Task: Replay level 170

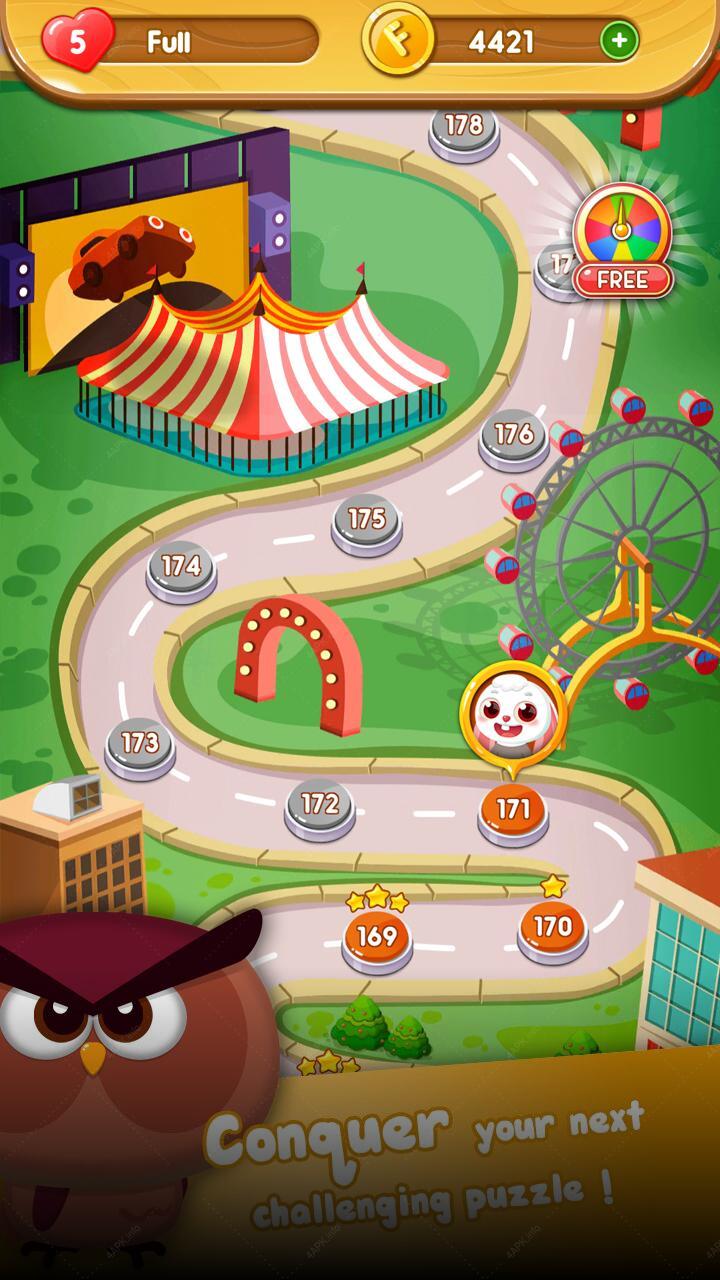Action: (552, 930)
